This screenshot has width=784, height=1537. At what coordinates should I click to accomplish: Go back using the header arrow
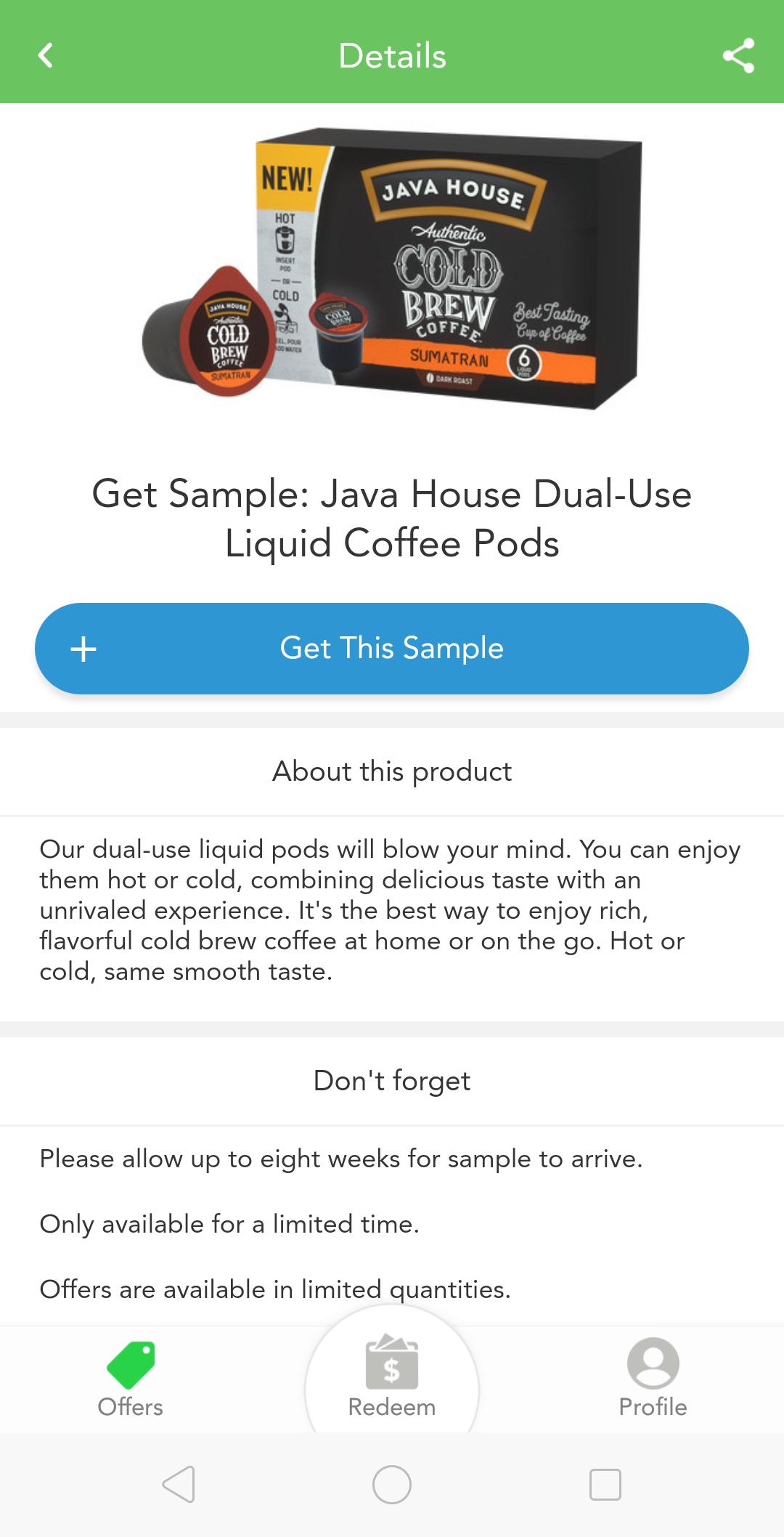point(45,55)
